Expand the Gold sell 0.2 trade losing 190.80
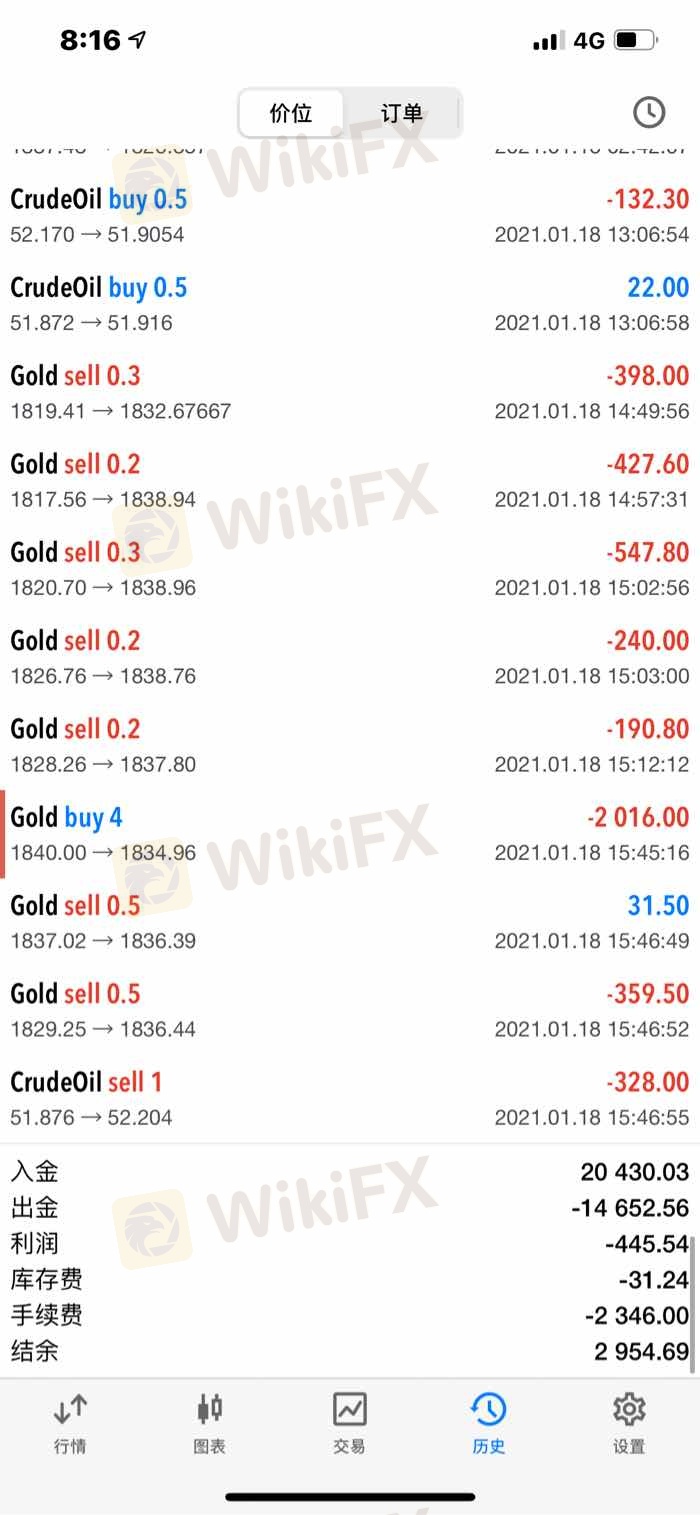 [x=350, y=745]
